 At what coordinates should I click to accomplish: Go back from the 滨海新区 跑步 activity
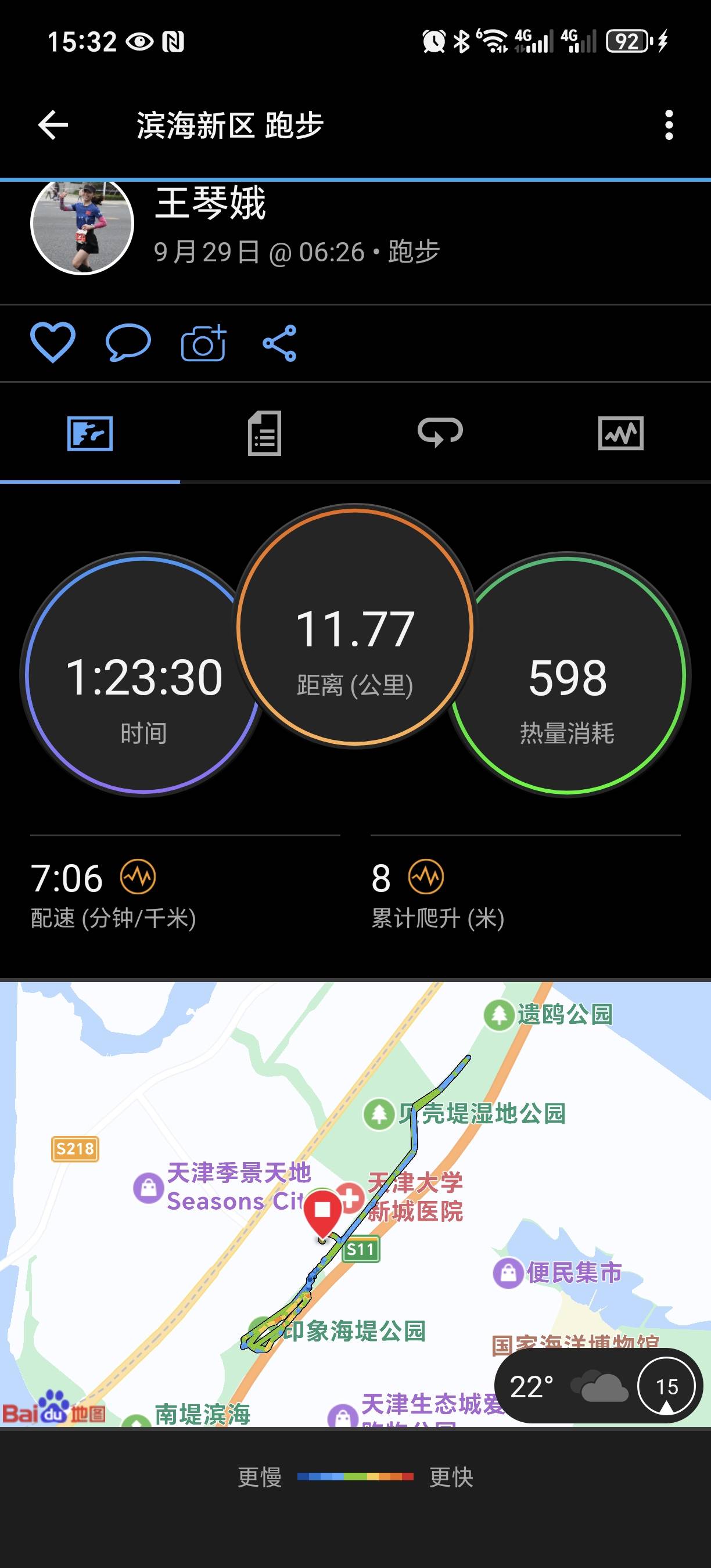tap(53, 125)
